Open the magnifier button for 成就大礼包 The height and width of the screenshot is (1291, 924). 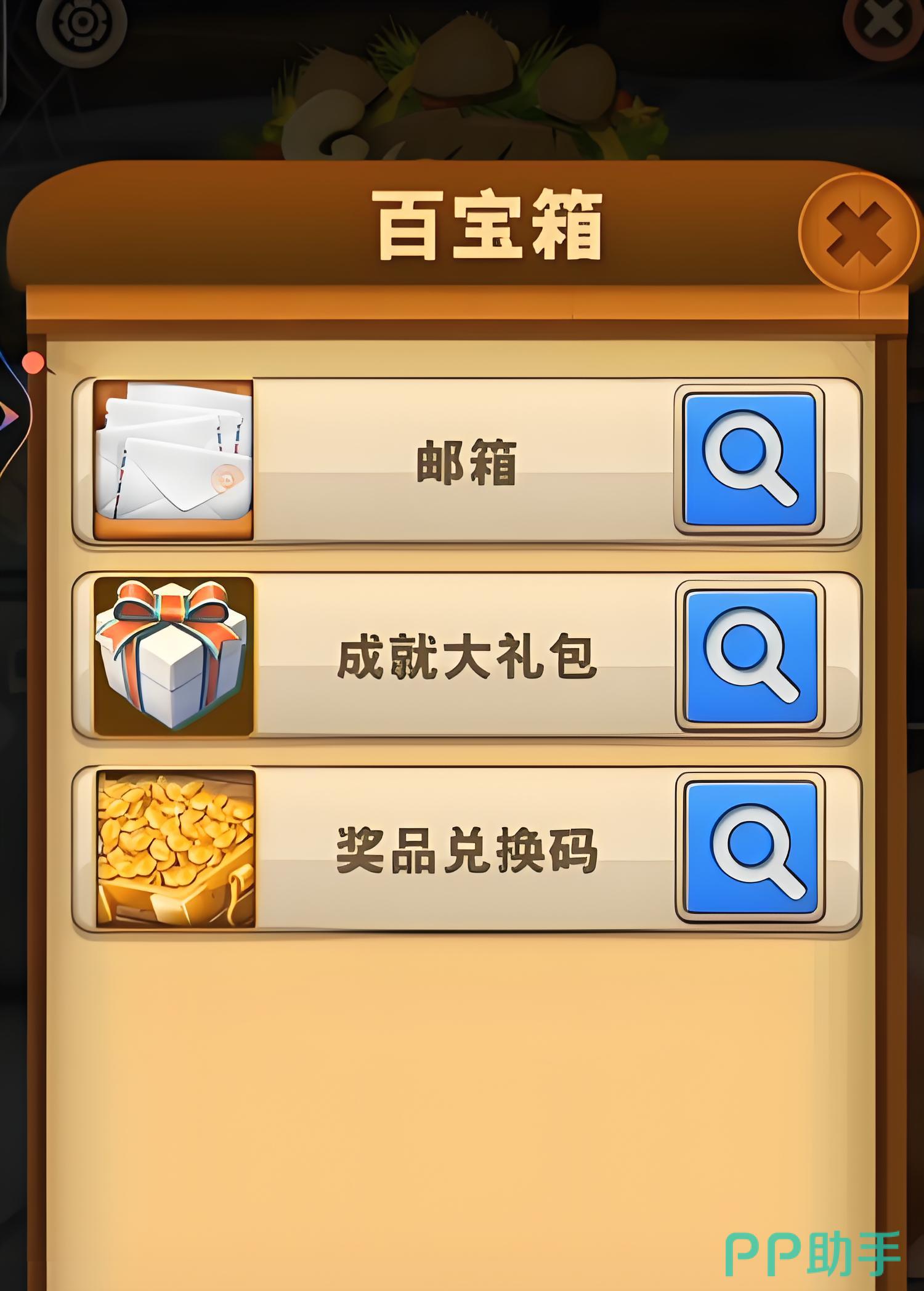[750, 656]
